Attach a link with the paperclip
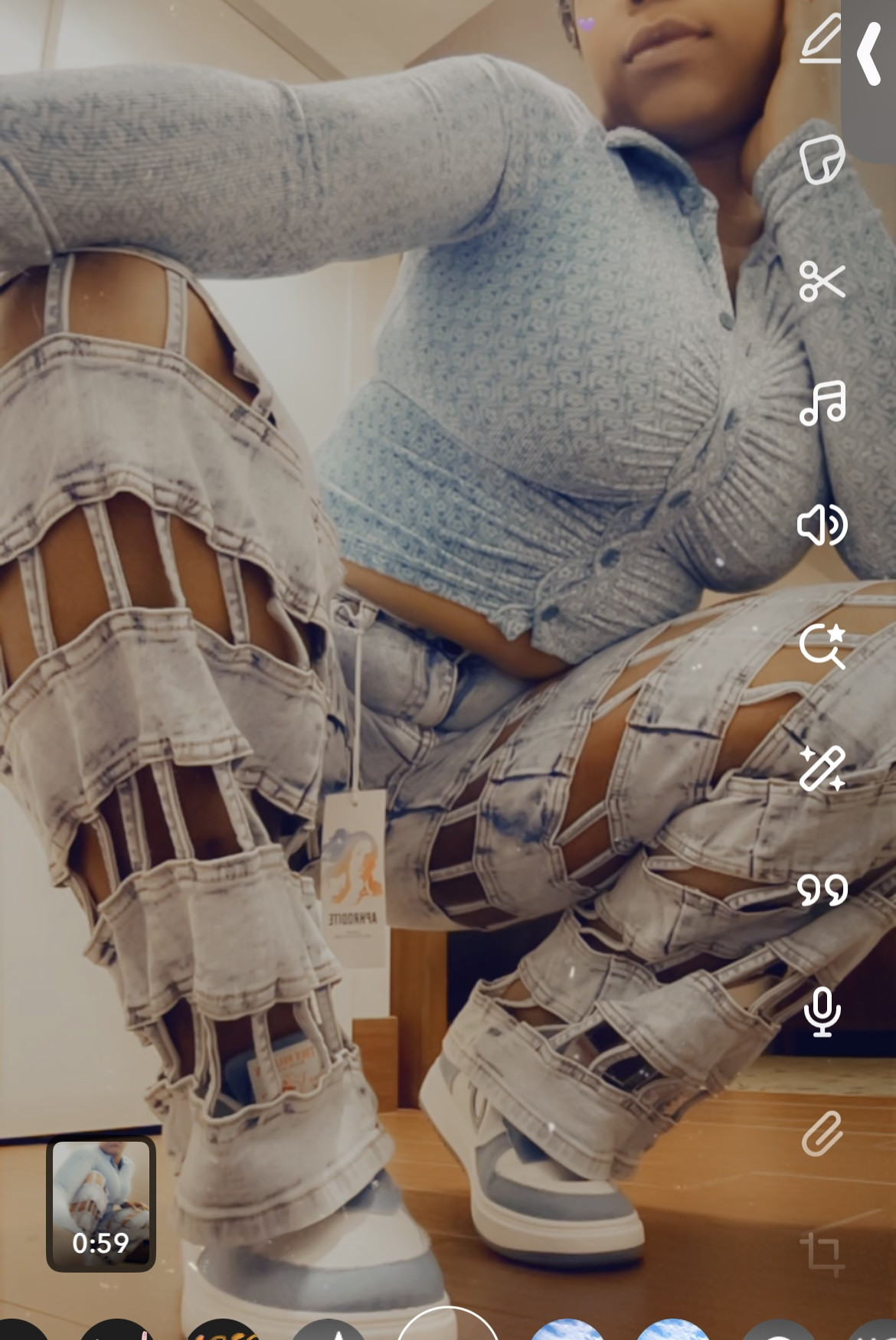This screenshot has height=1340, width=896. (822, 1133)
